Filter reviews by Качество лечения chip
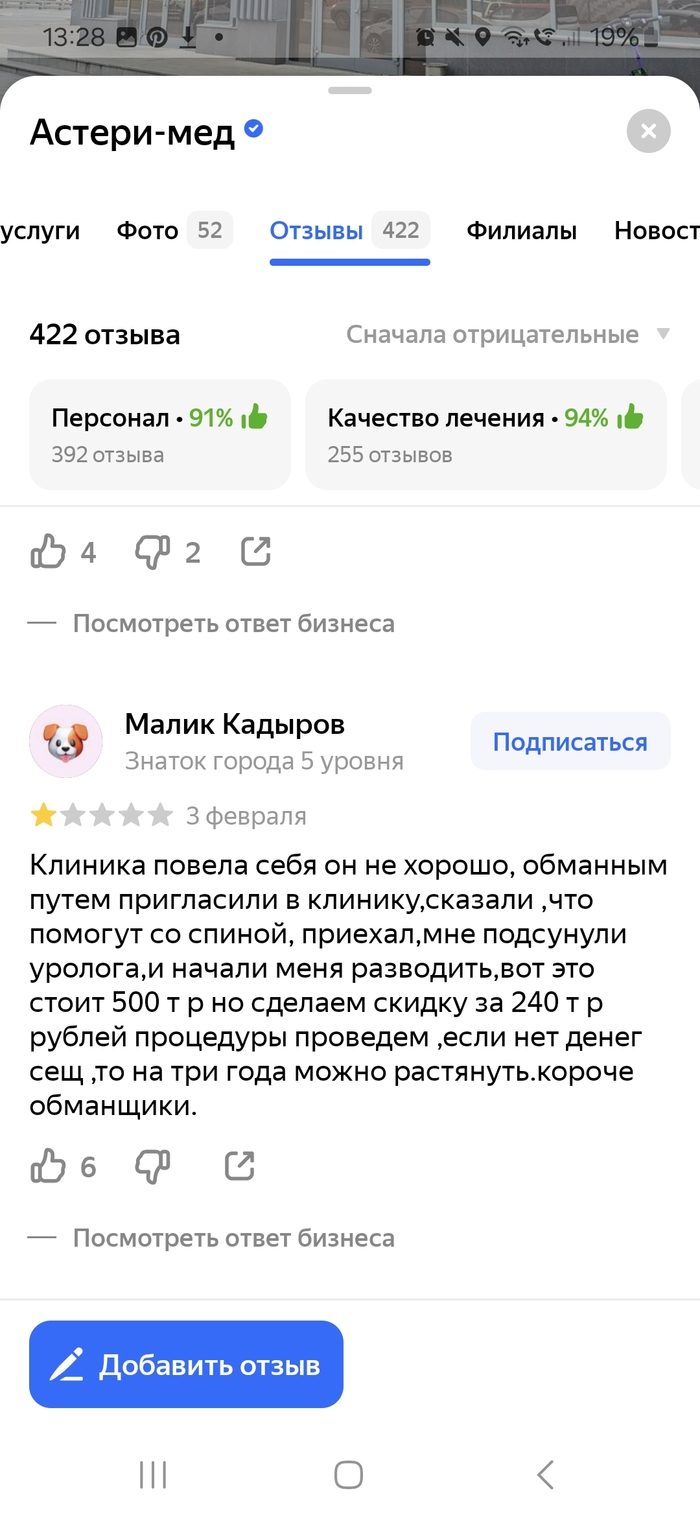This screenshot has width=700, height=1517. (485, 434)
